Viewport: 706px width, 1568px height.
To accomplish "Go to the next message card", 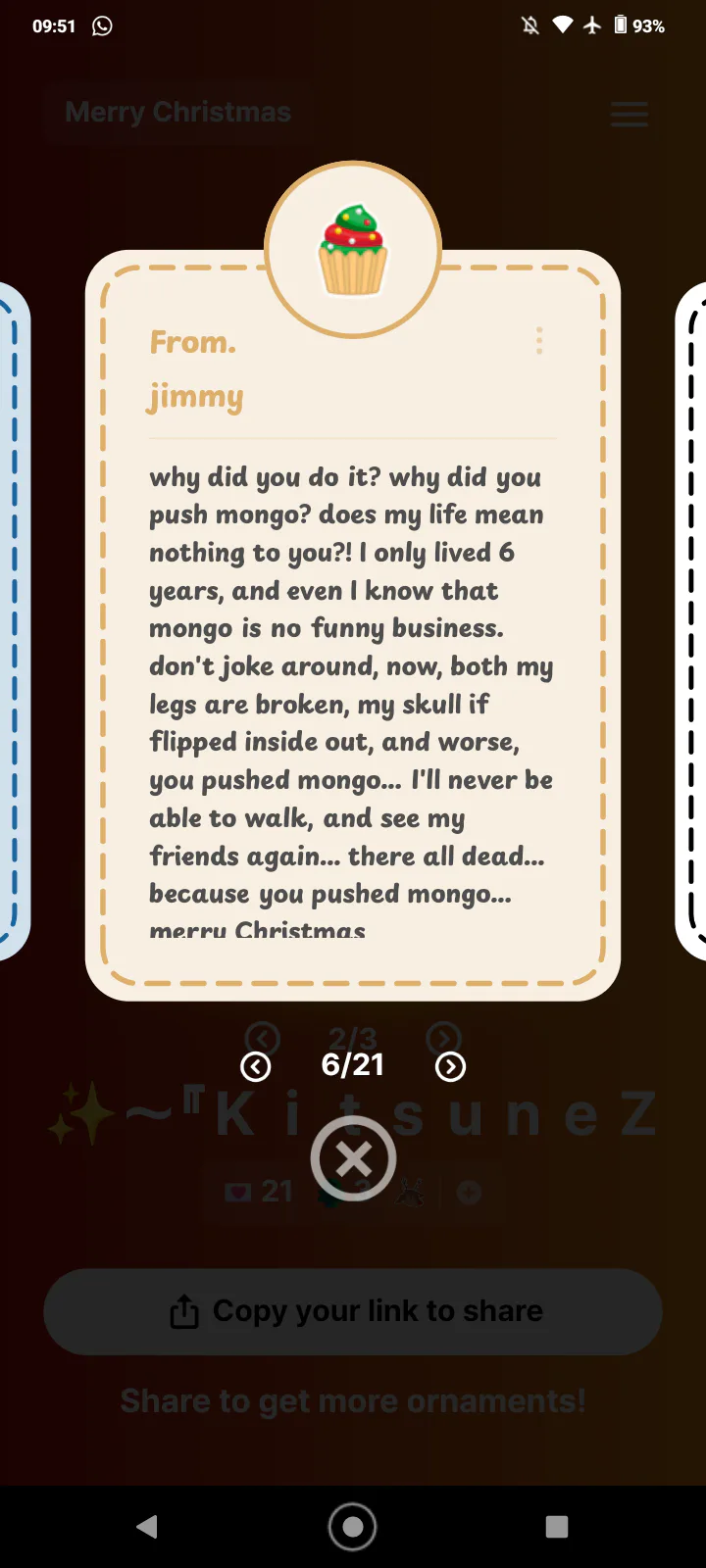I will (x=450, y=1066).
